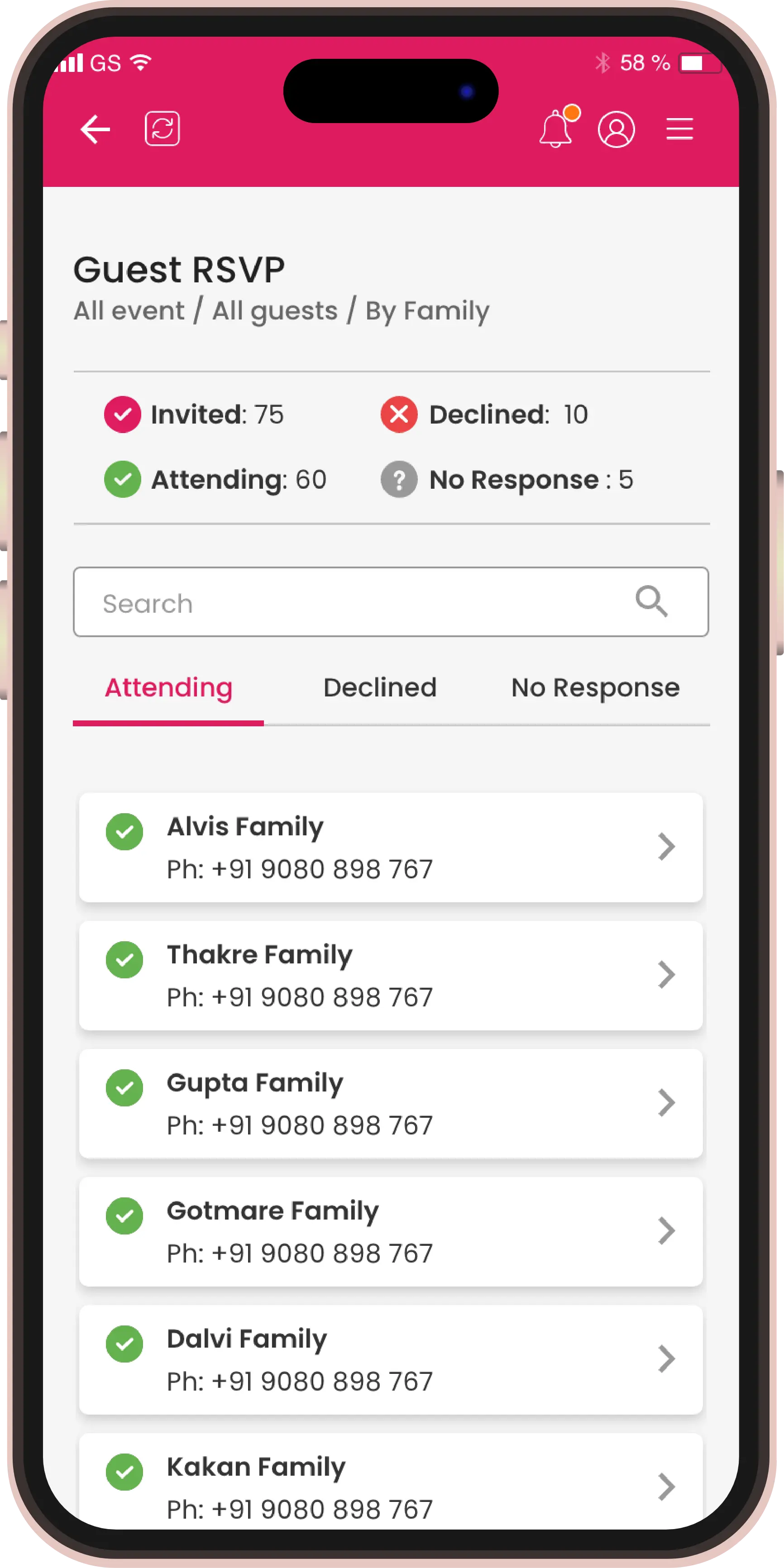This screenshot has height=1568, width=784.
Task: Go back using the arrow icon
Action: [95, 129]
